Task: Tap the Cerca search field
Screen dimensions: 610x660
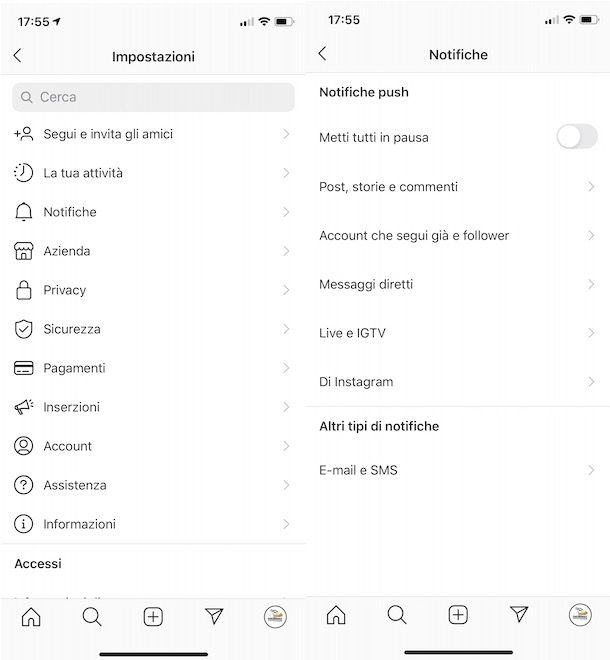Action: pos(153,97)
